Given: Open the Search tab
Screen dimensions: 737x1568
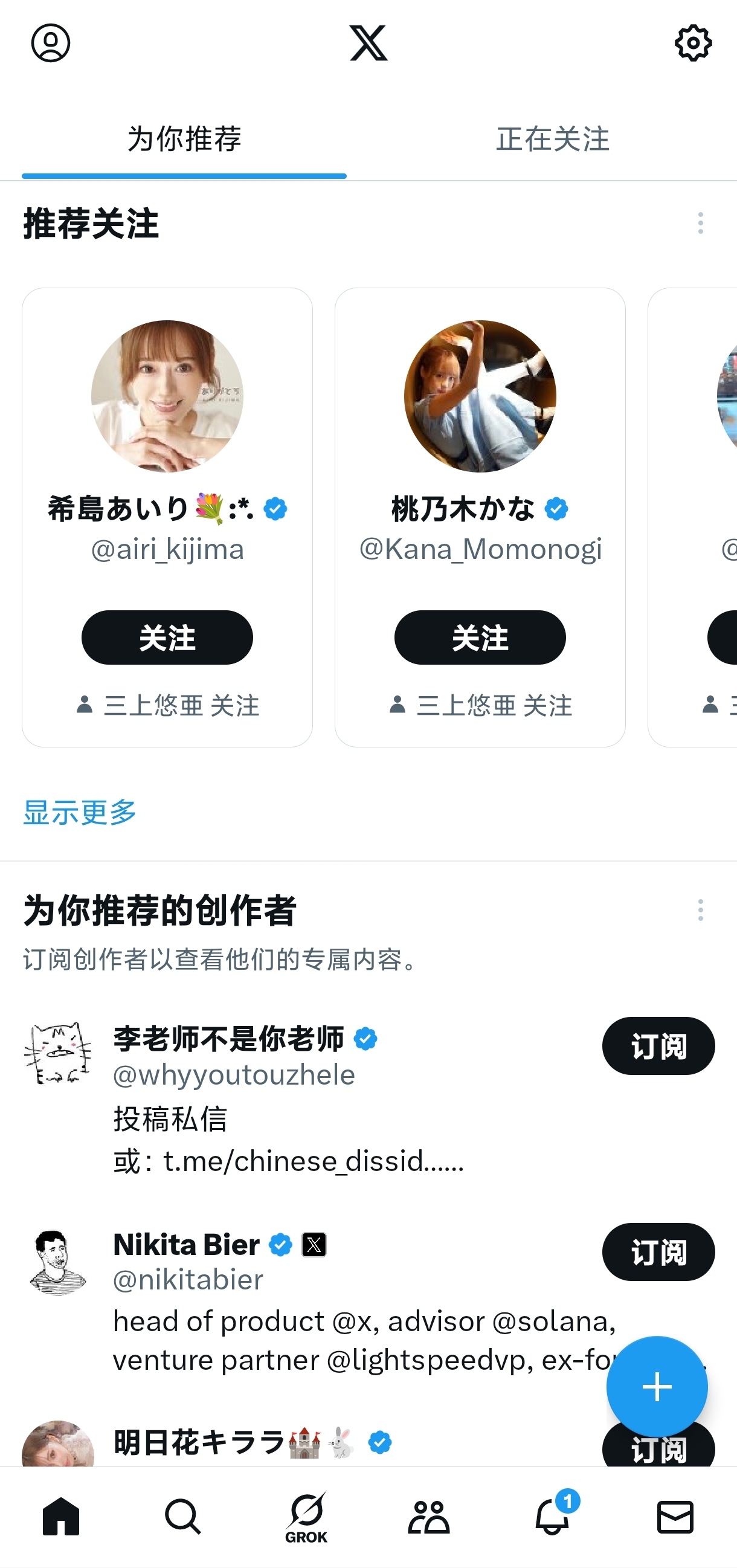Looking at the screenshot, I should (183, 1517).
